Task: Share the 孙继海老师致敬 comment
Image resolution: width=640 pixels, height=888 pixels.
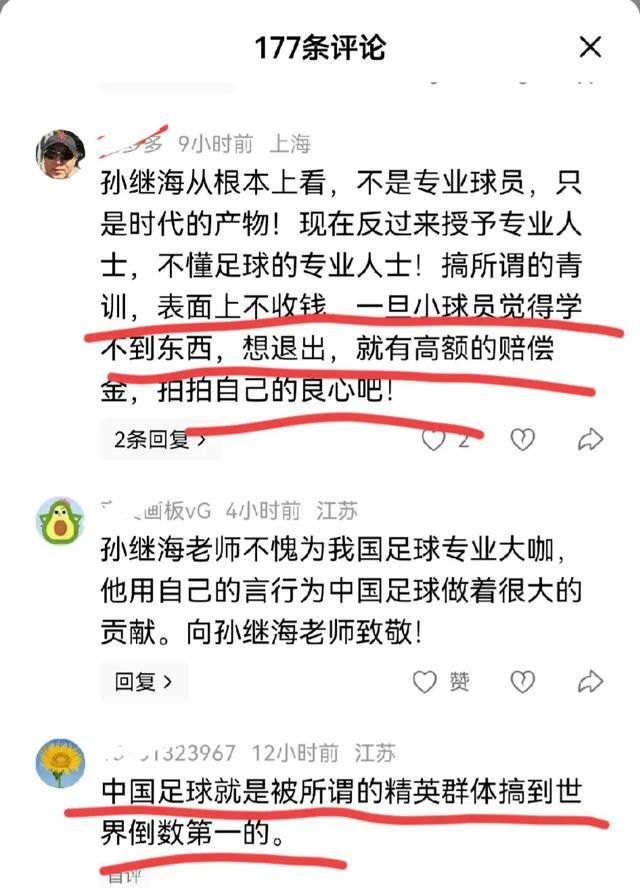Action: 591,682
